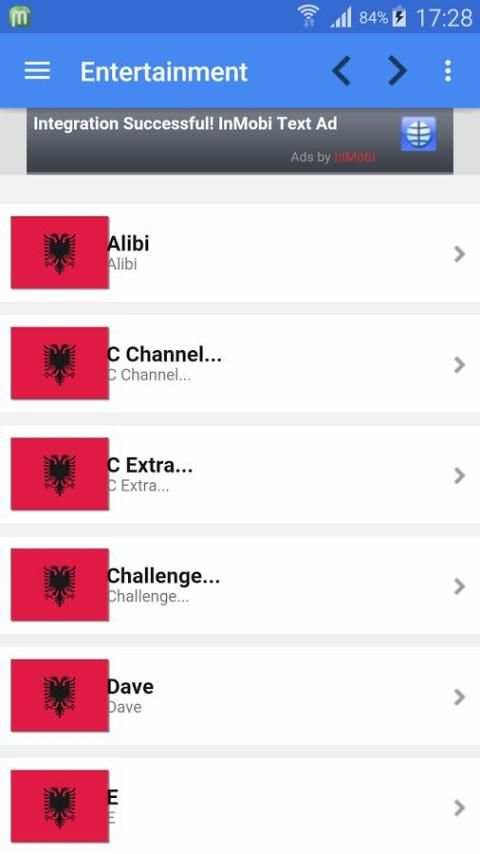The image size is (480, 854).
Task: Go to next category with right arrow
Action: coord(397,71)
